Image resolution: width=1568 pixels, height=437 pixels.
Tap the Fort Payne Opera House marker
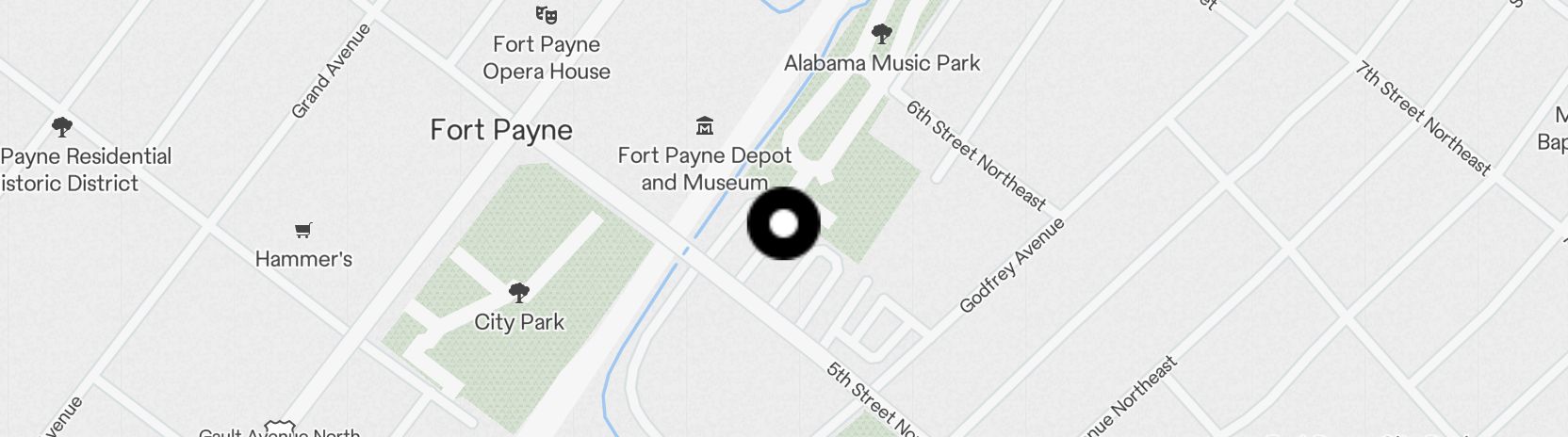coord(546,15)
